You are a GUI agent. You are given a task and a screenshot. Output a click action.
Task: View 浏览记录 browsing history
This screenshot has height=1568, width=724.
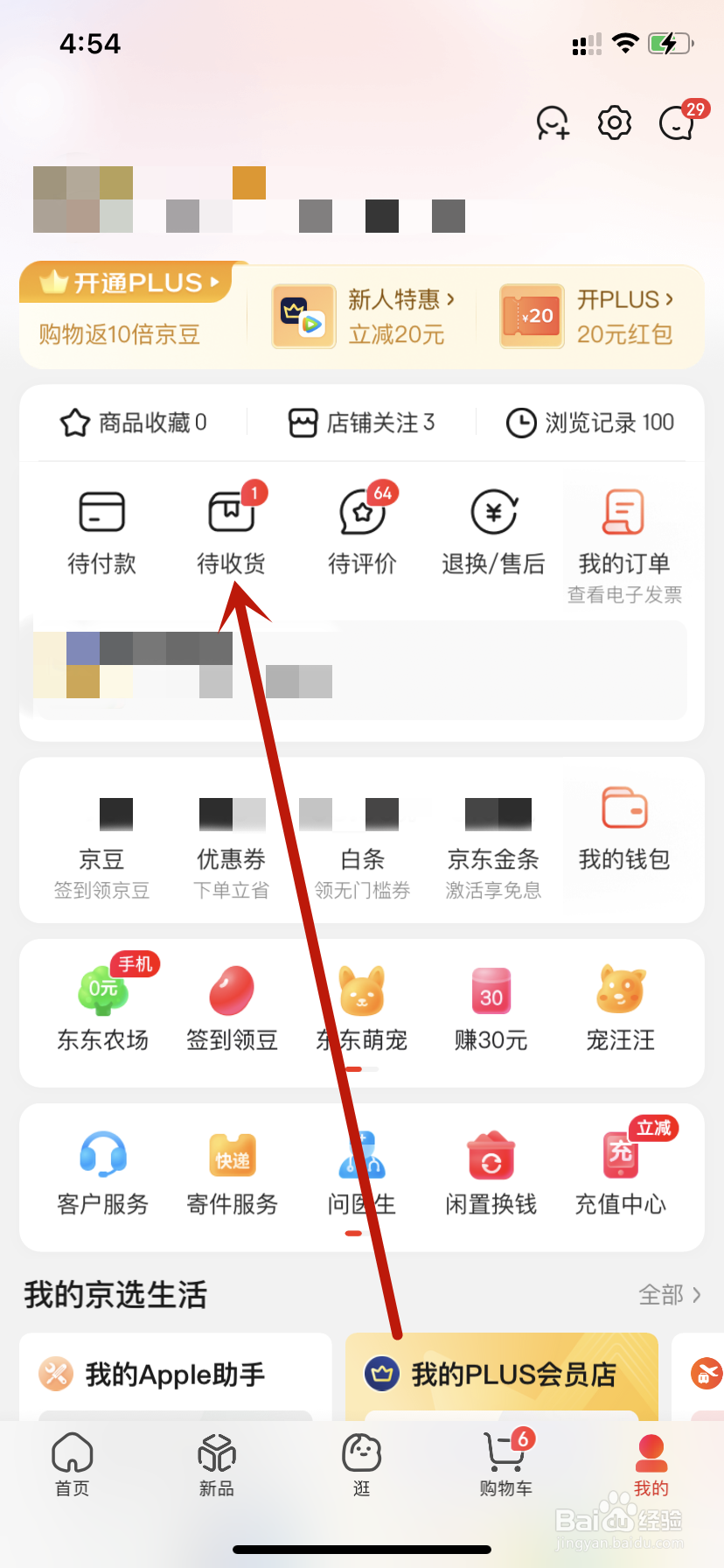(x=591, y=423)
